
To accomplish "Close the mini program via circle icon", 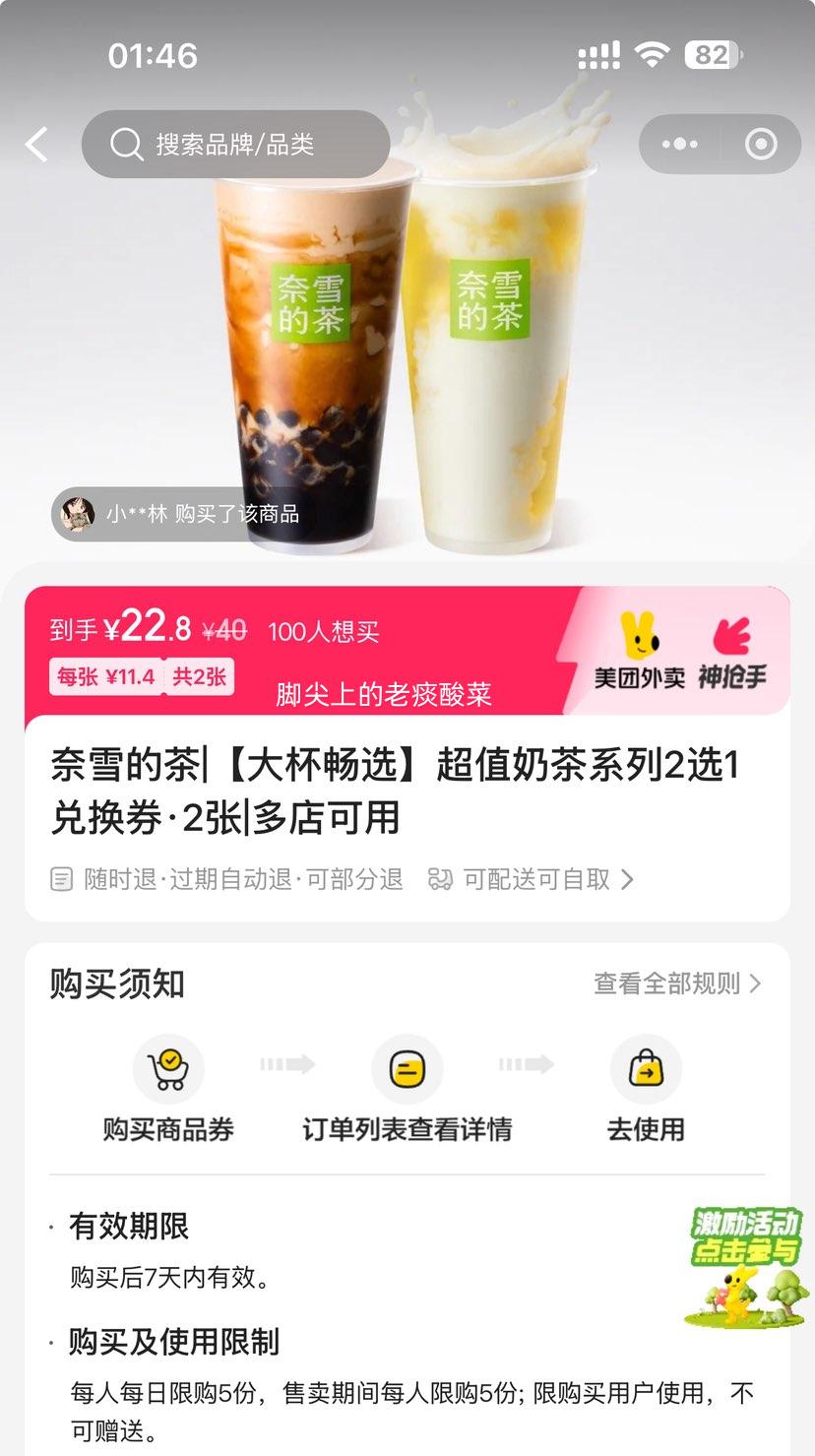I will click(x=761, y=145).
